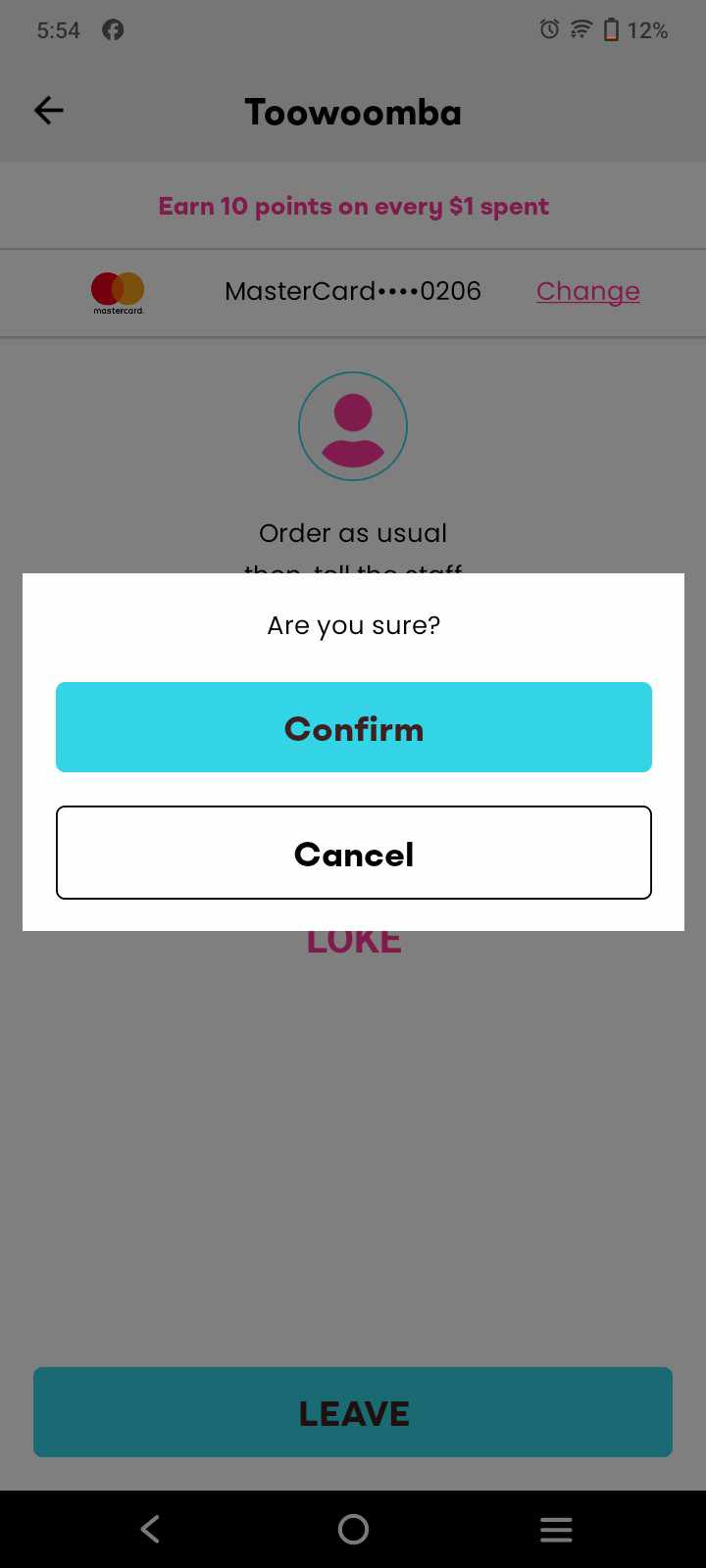Go back using the top-left arrow
706x1568 pixels.
49,111
